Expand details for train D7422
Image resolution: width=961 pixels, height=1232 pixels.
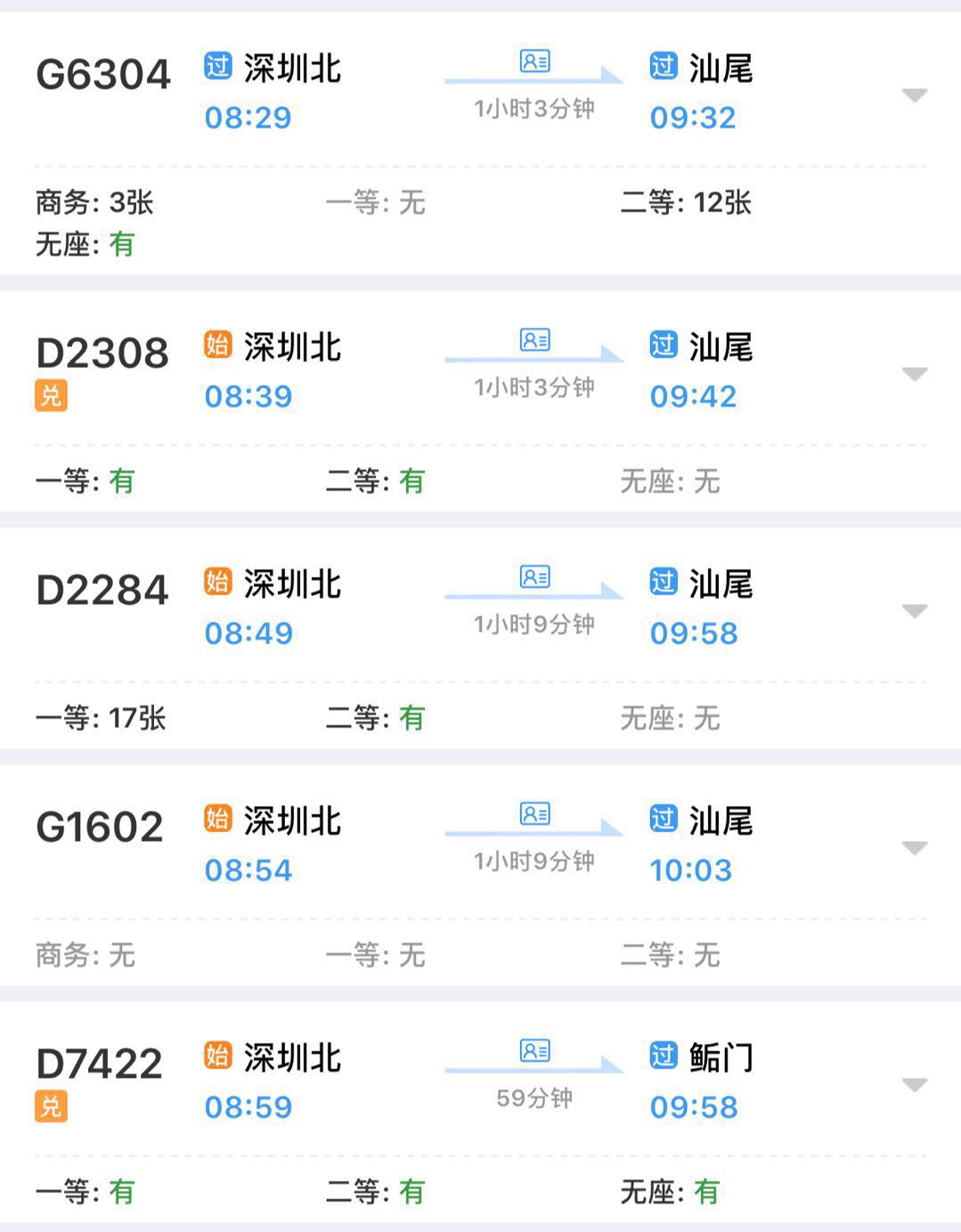913,1086
